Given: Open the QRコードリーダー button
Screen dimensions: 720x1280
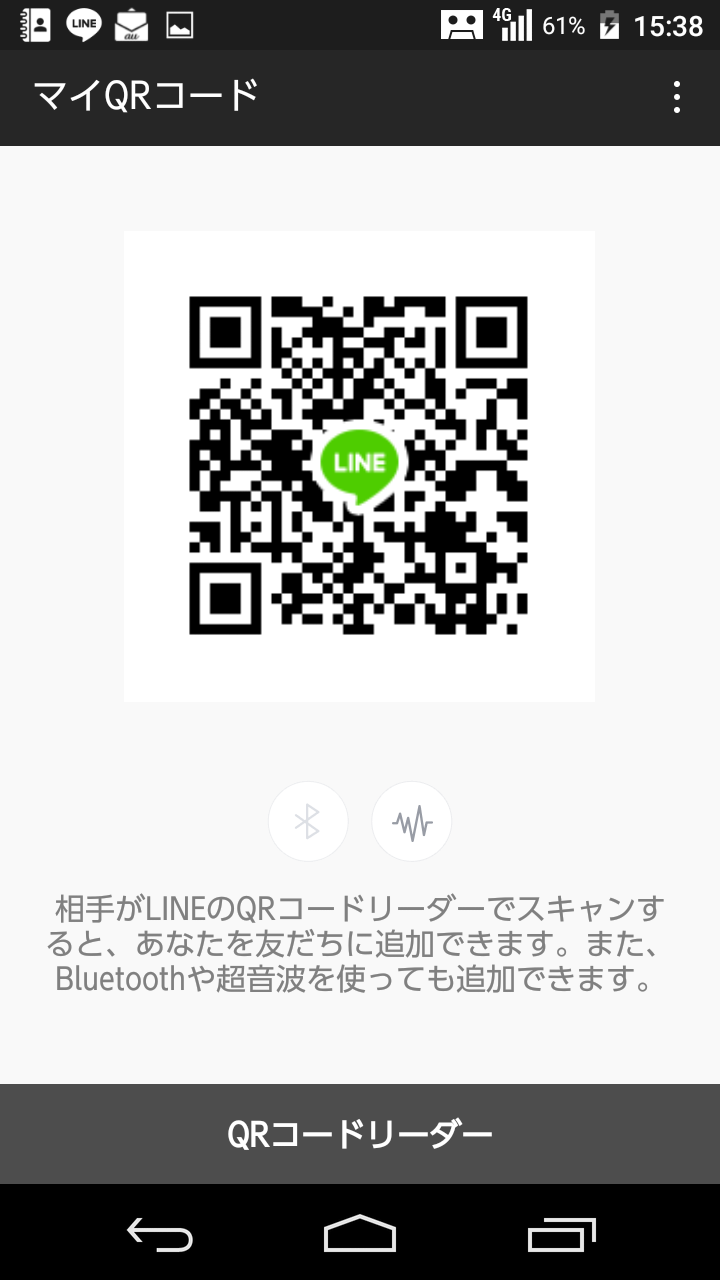Looking at the screenshot, I should [360, 1134].
